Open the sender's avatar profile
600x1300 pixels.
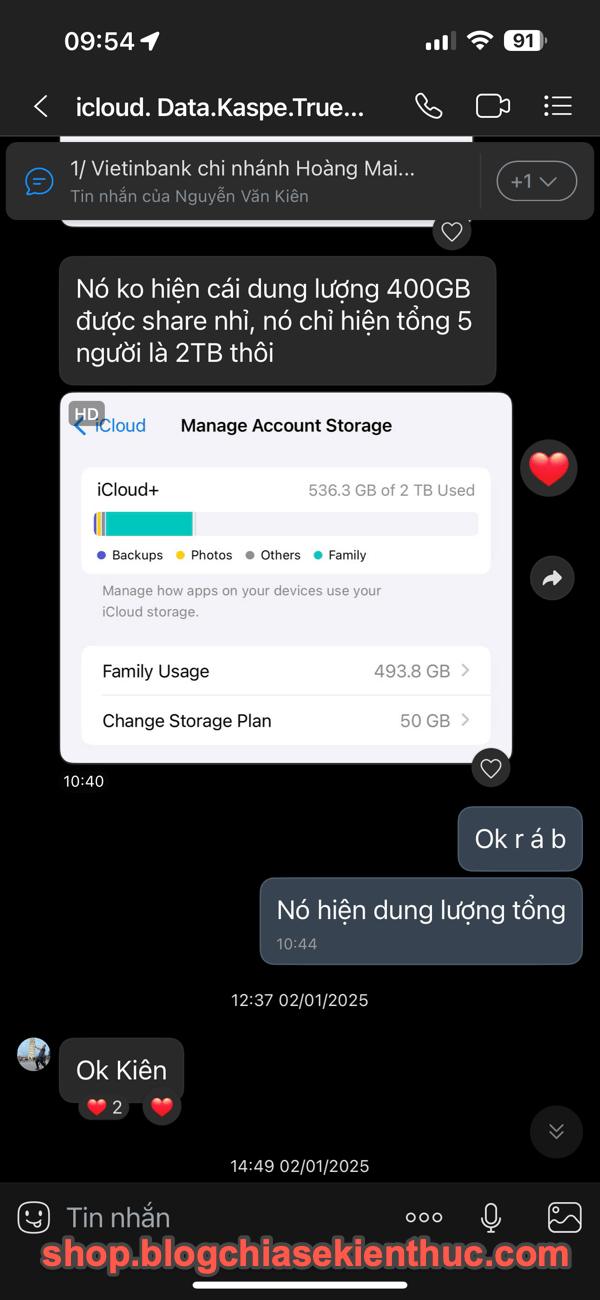[x=34, y=1054]
